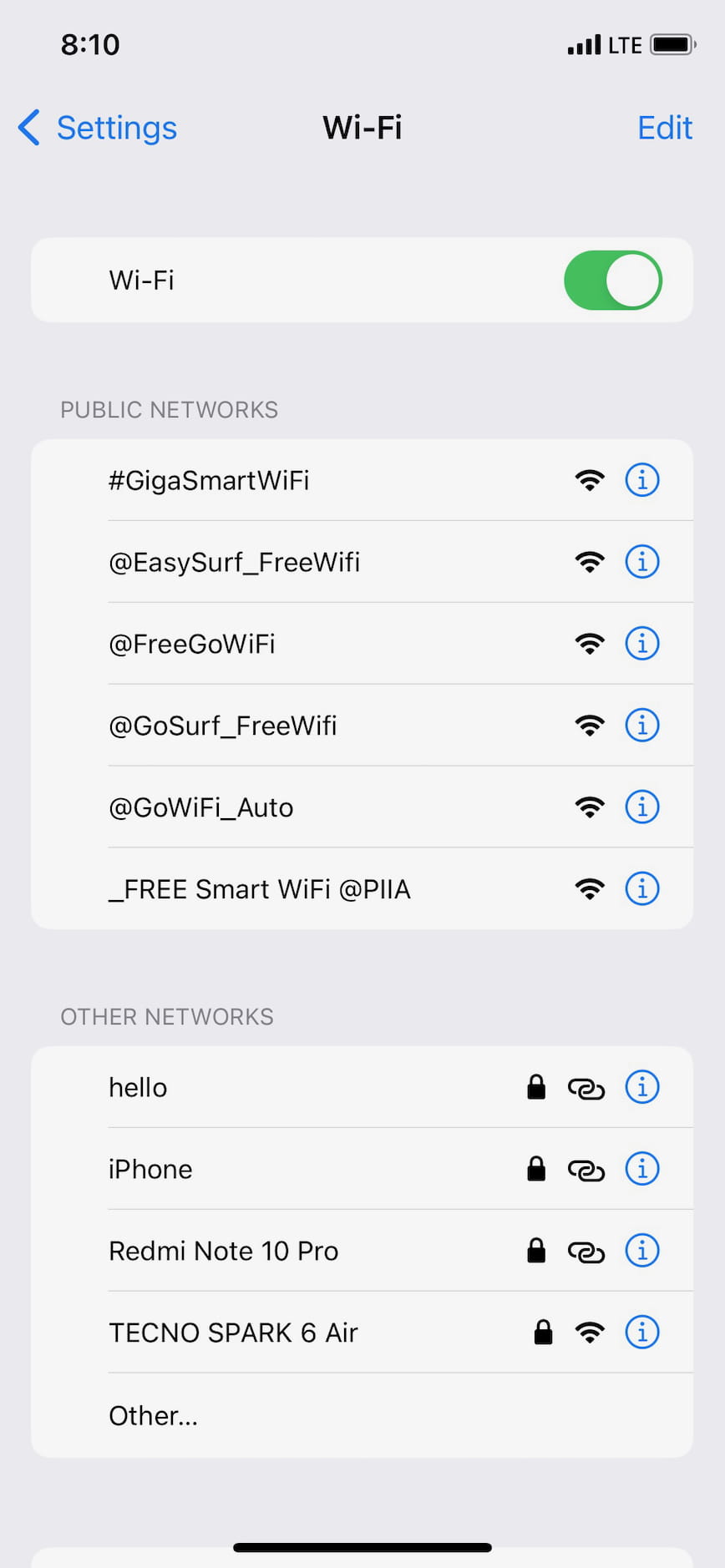Connect to _FREE Smart WiFi @PIIA
Image resolution: width=725 pixels, height=1568 pixels.
click(x=259, y=889)
